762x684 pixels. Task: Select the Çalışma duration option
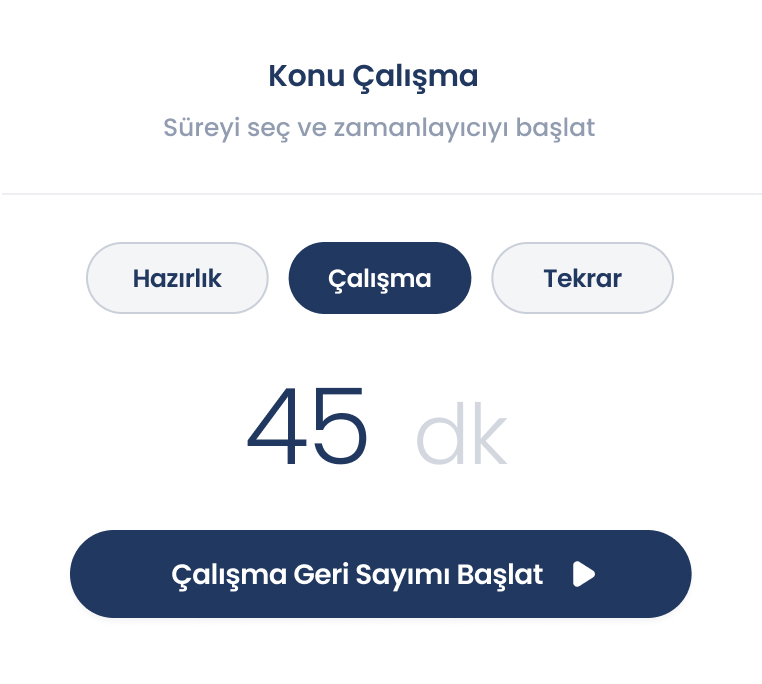pyautogui.click(x=379, y=278)
